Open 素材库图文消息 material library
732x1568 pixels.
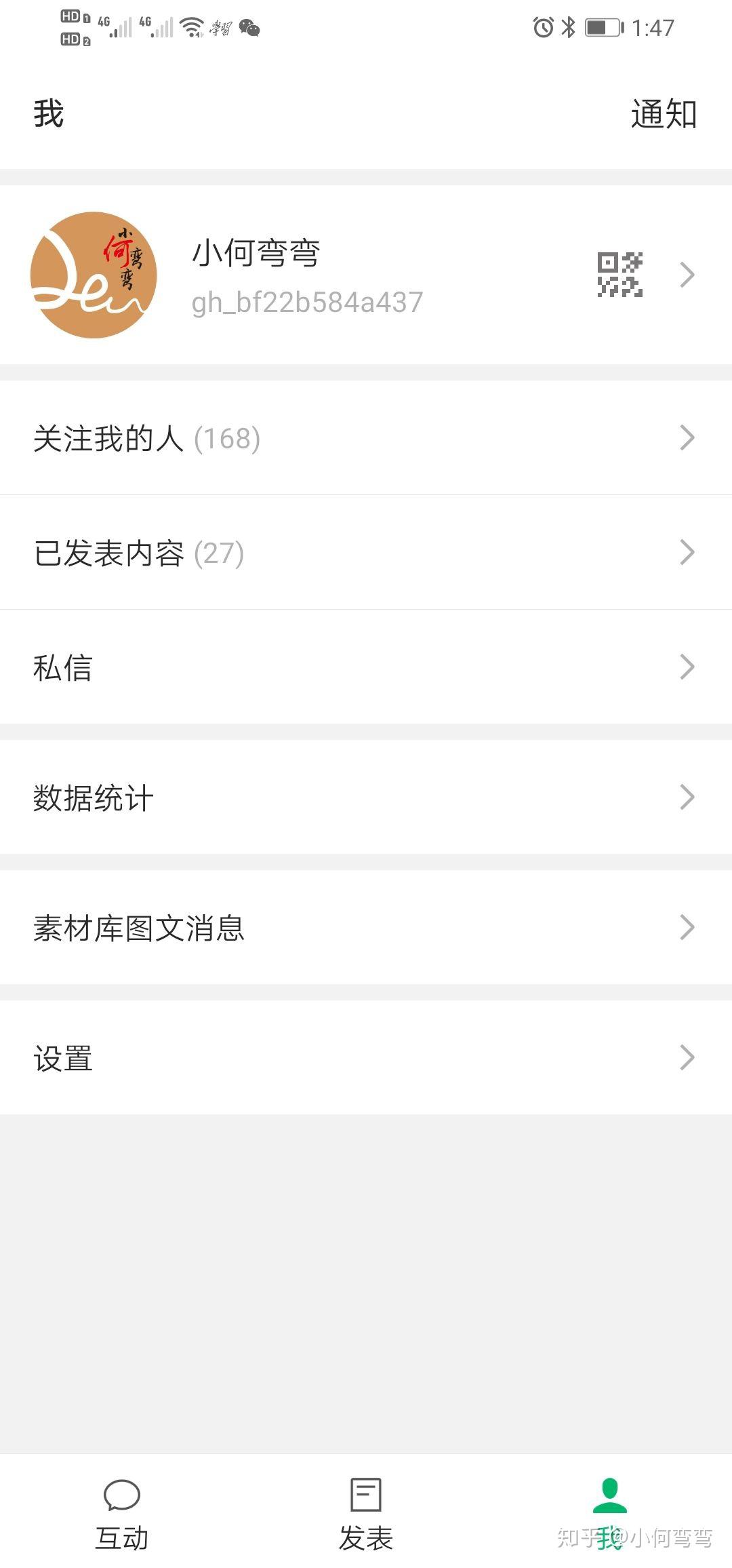point(366,928)
